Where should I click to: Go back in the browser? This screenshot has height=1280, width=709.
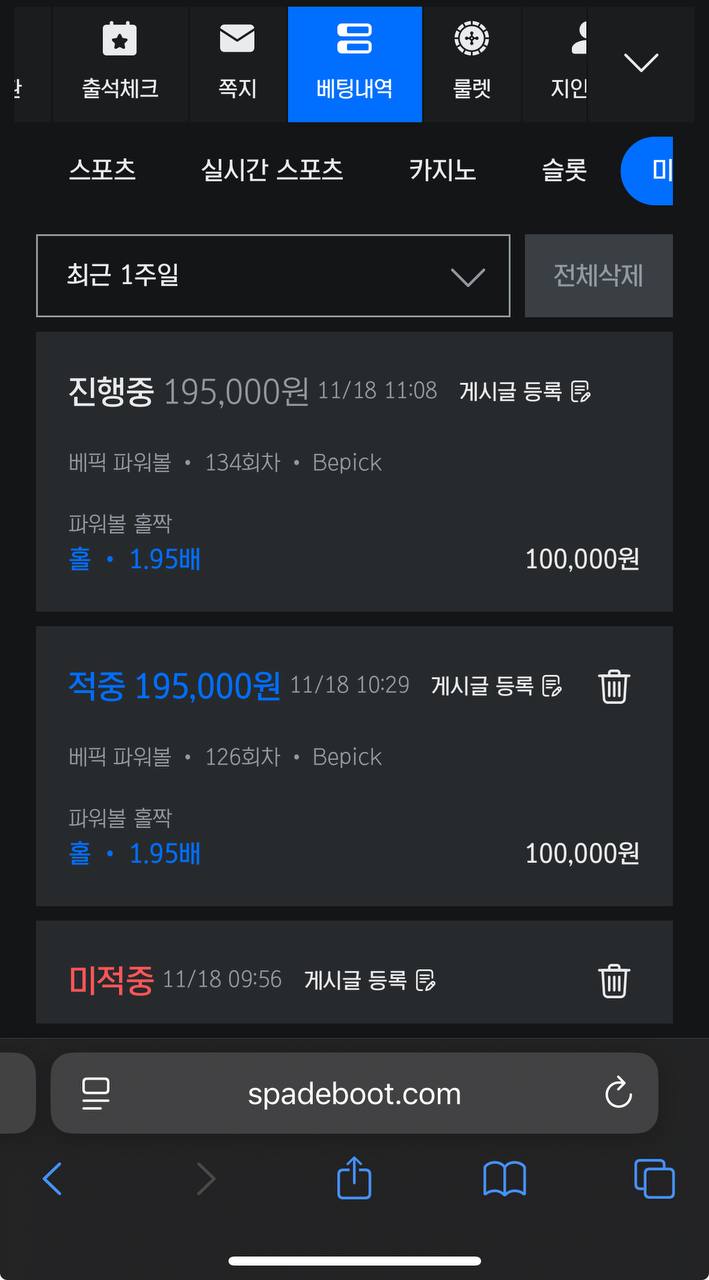(x=52, y=1180)
